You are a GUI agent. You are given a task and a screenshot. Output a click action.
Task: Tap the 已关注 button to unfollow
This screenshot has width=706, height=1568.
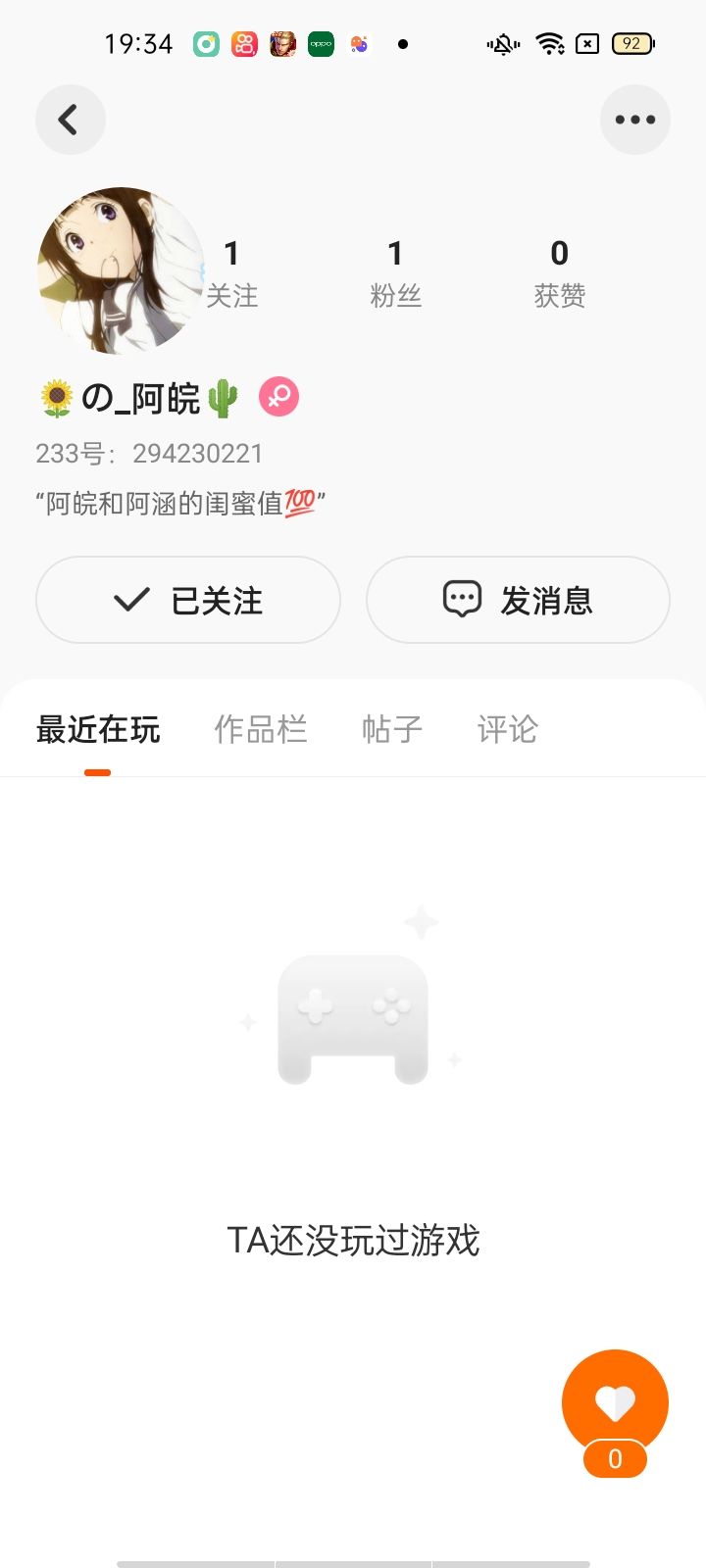point(188,600)
